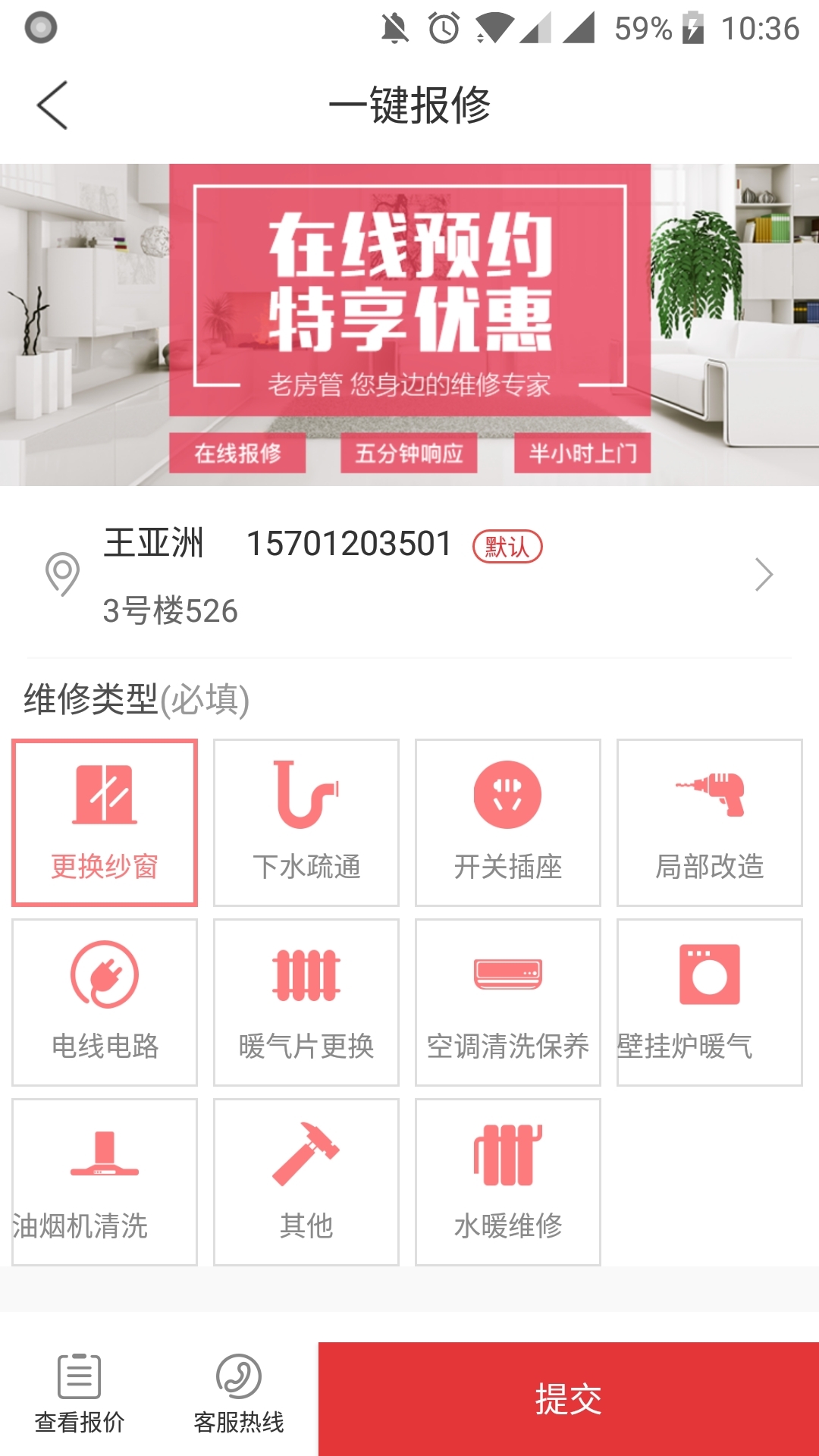The height and width of the screenshot is (1456, 819).
Task: Select 电线电路 repair type
Action: [105, 1003]
